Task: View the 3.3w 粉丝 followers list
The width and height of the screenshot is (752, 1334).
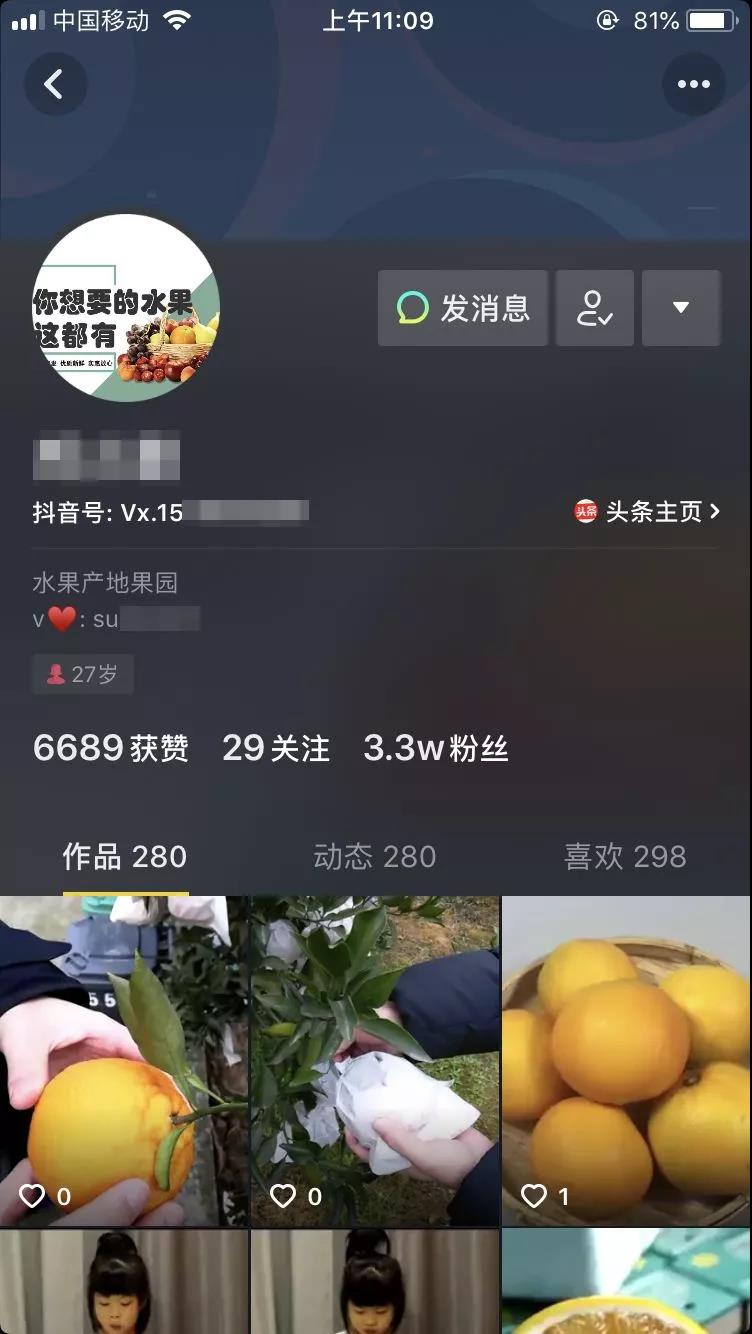Action: coord(436,748)
